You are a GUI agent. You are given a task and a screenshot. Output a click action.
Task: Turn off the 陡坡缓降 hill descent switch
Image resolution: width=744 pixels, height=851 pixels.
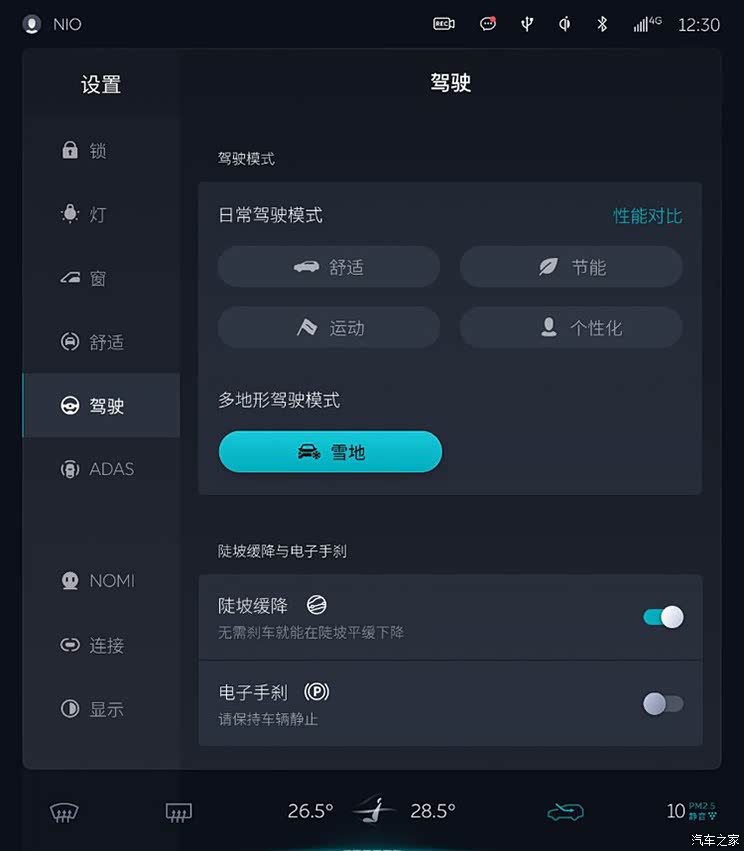coord(663,617)
